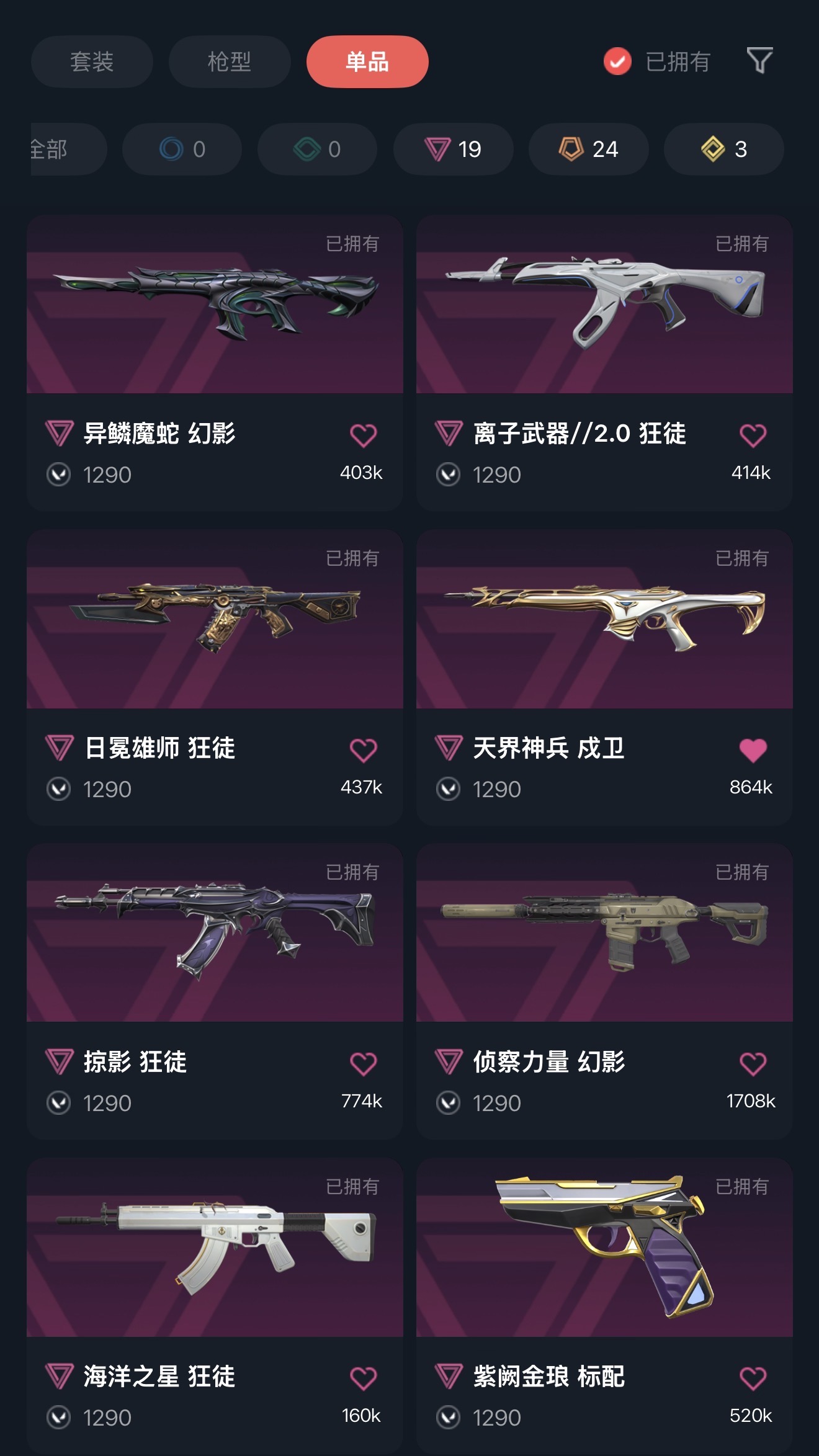The width and height of the screenshot is (819, 1456).
Task: Like the 异鳞魔蛇 幻影 skin
Action: pyautogui.click(x=363, y=435)
